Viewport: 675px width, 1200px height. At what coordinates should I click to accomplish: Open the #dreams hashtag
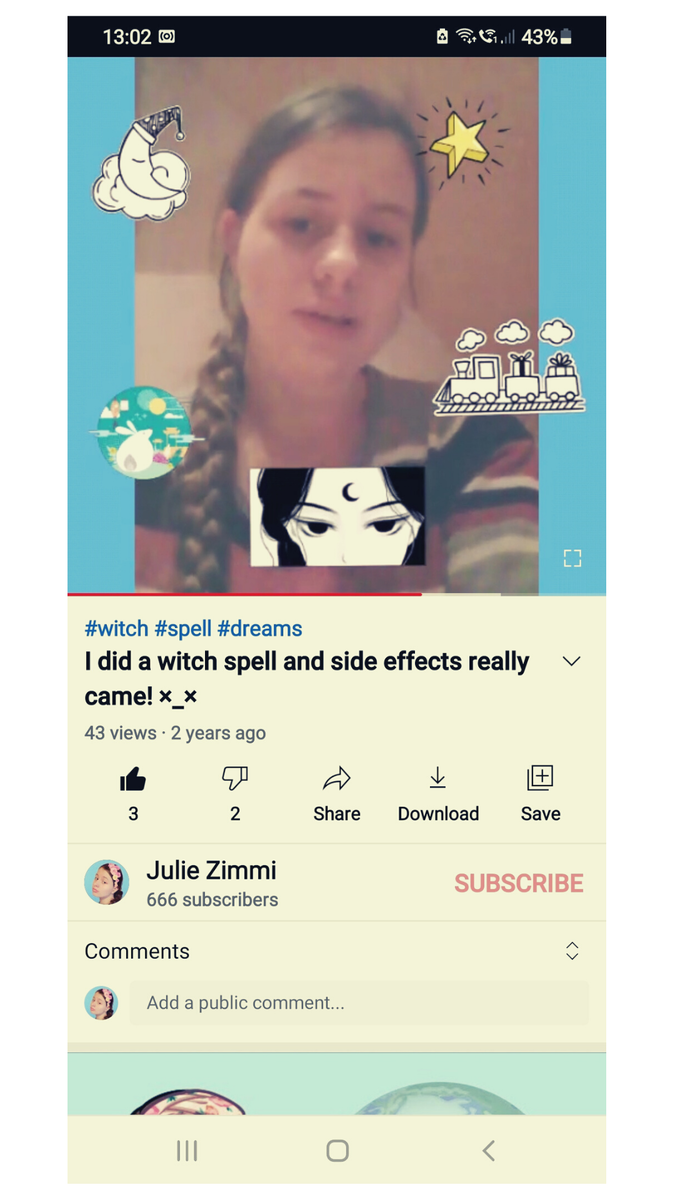260,629
